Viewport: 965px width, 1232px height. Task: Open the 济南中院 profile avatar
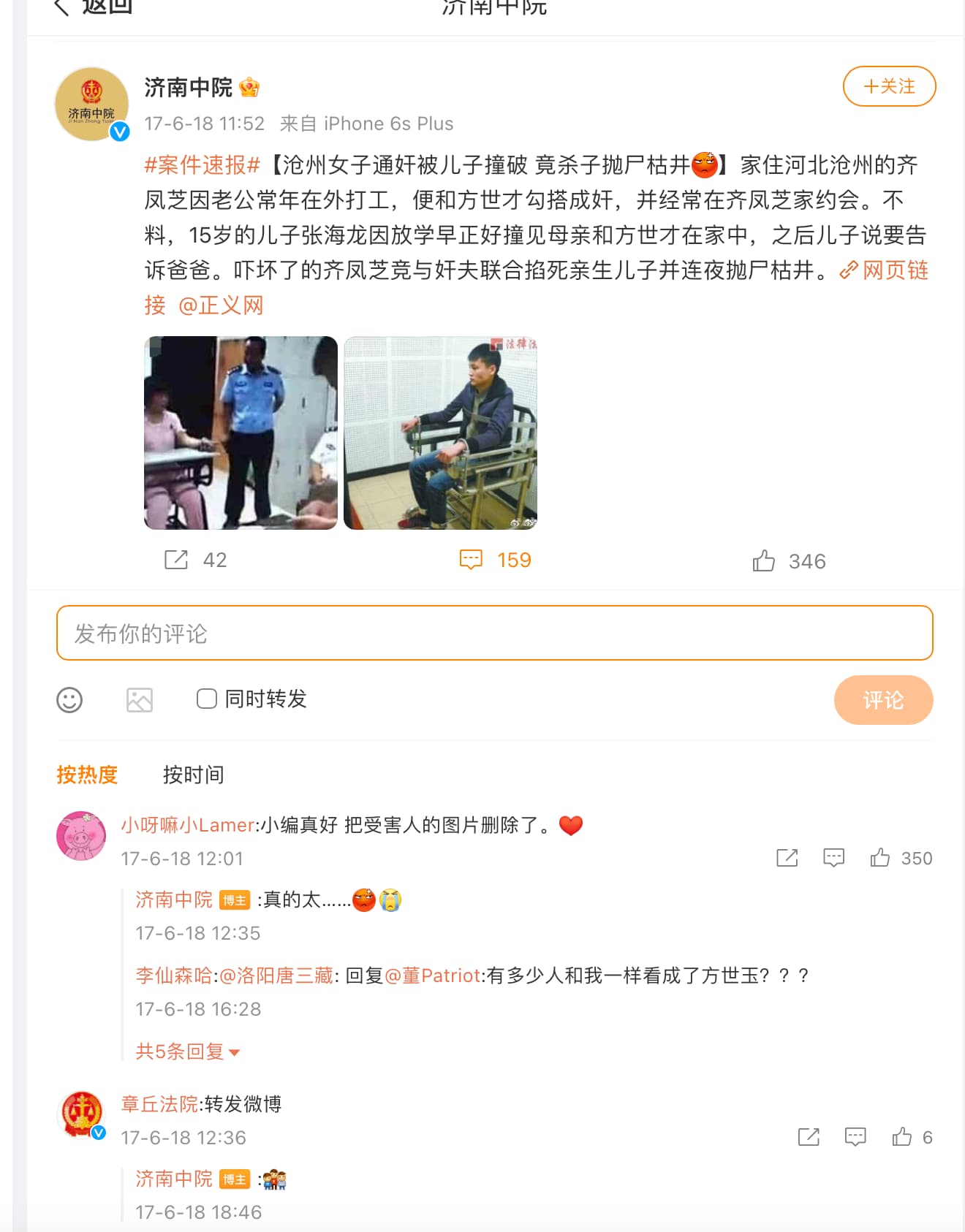(x=91, y=104)
